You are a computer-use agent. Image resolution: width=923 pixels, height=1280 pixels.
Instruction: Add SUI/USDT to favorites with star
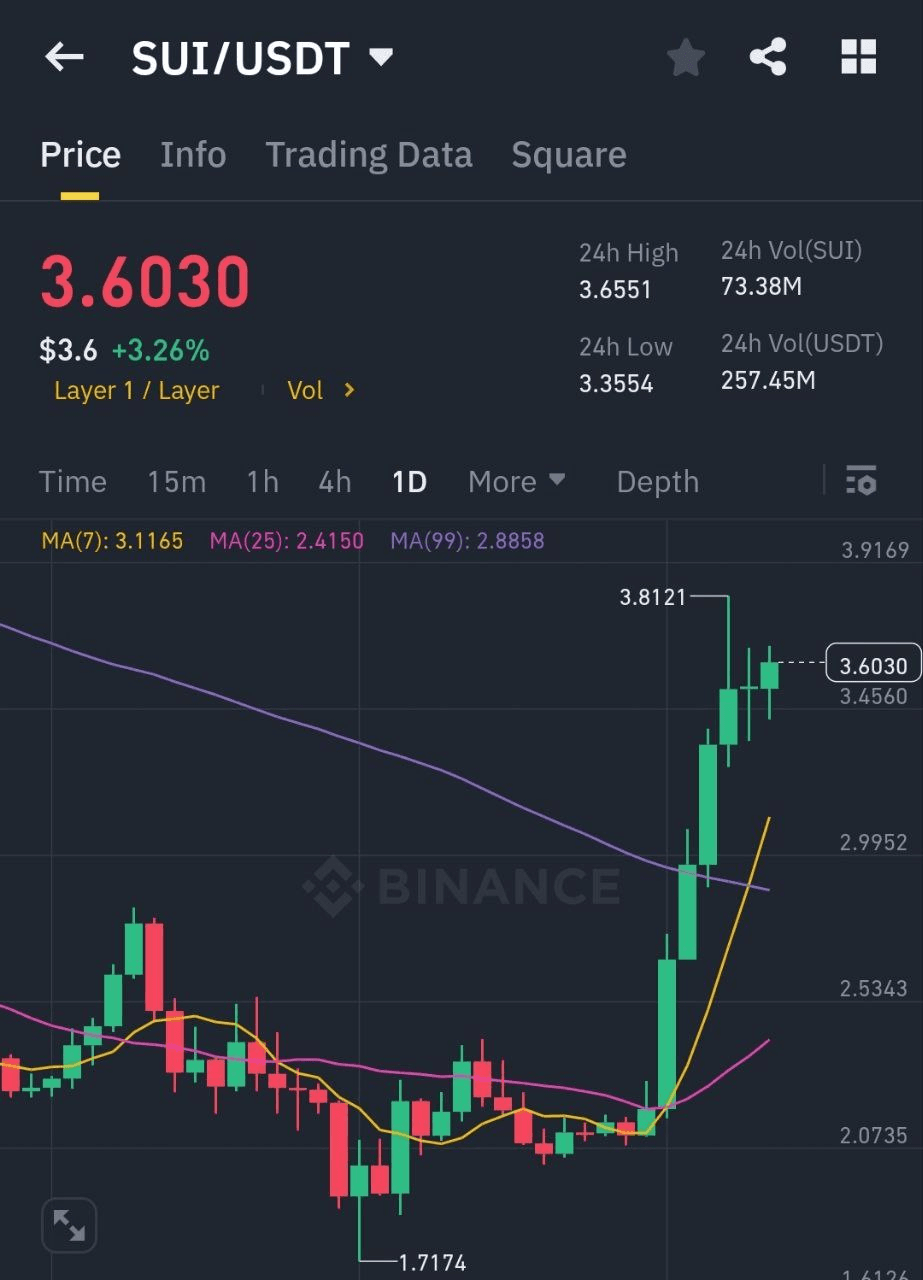[x=686, y=58]
